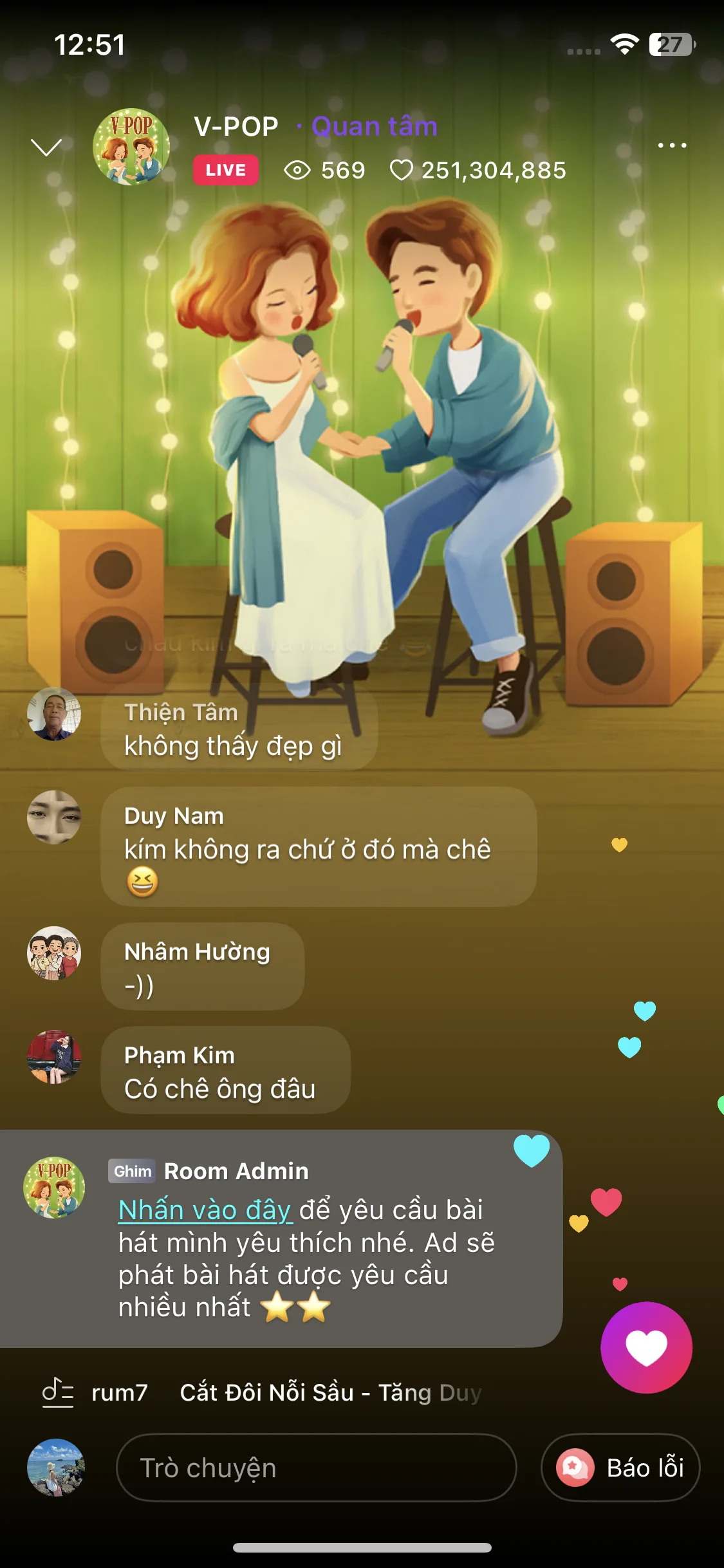Open my own avatar beside chat box

click(x=55, y=1468)
